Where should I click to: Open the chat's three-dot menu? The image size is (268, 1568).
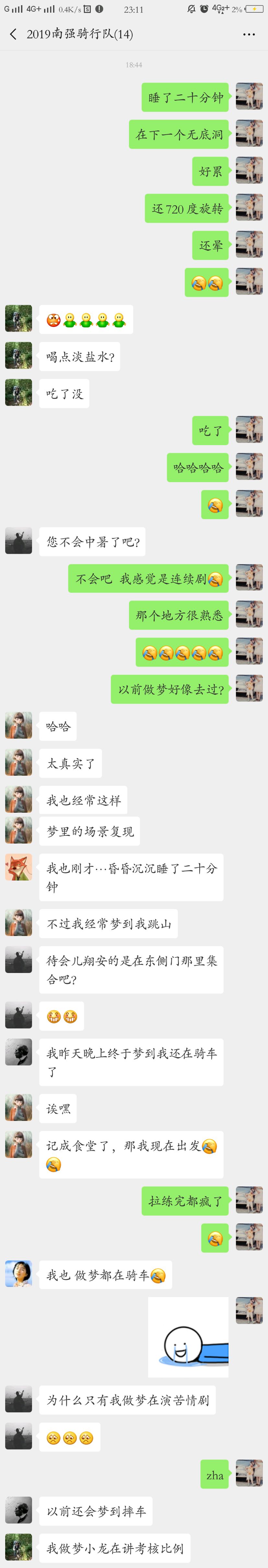coord(249,34)
